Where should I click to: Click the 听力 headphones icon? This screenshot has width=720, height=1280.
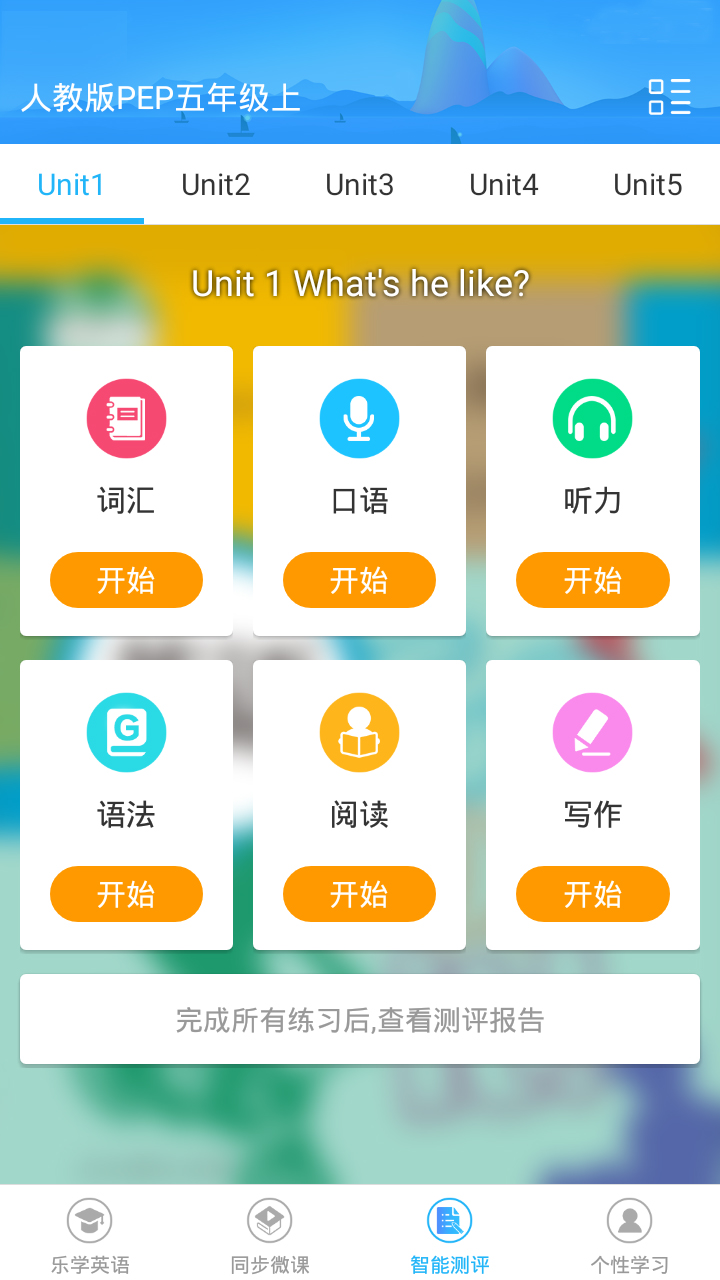pyautogui.click(x=592, y=418)
